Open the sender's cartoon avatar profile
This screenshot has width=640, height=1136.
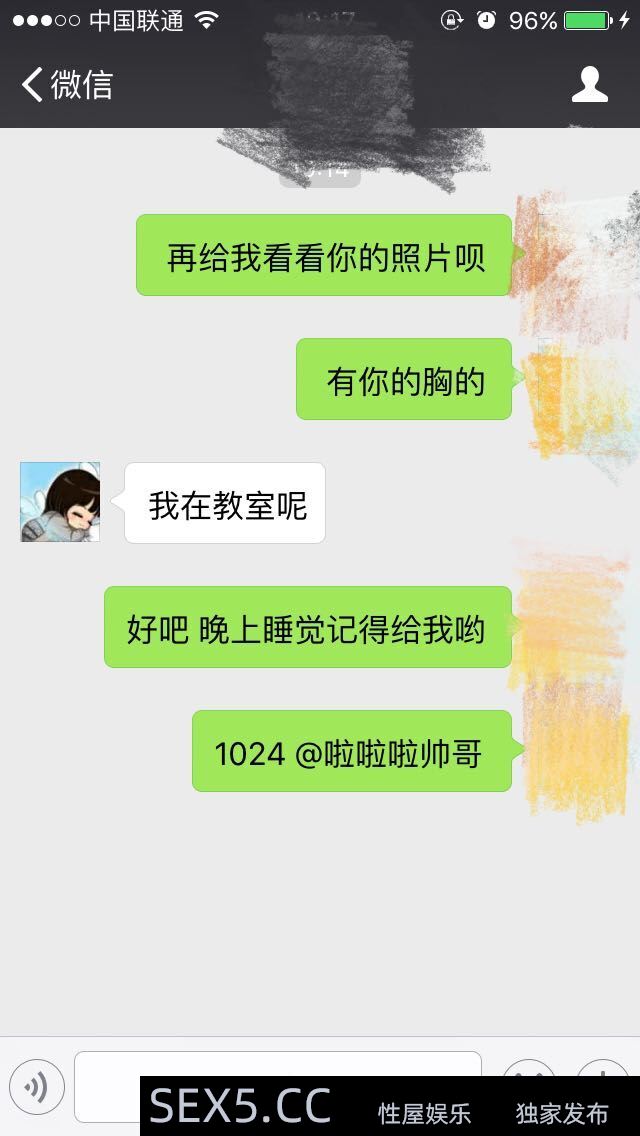click(x=60, y=502)
